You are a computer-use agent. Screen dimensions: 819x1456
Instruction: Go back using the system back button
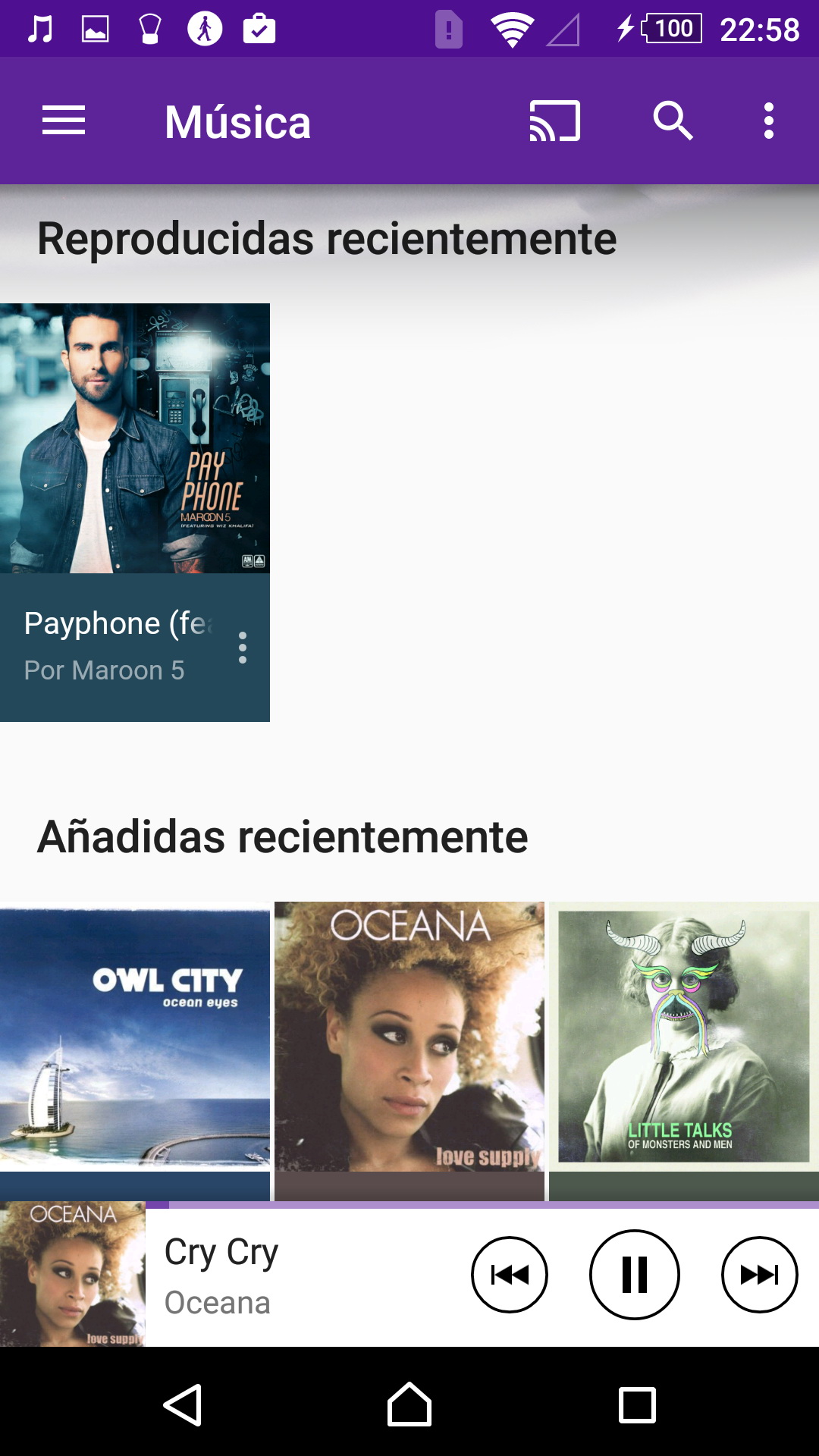[183, 1405]
